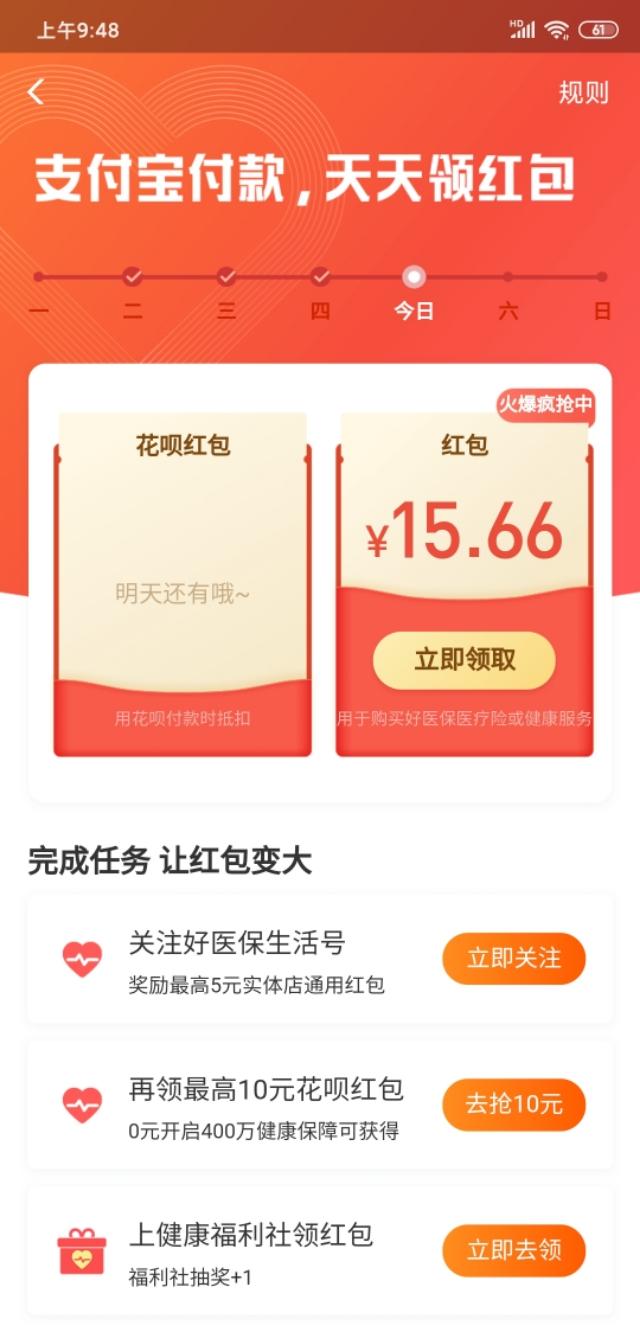Image resolution: width=640 pixels, height=1332 pixels.
Task: Open the 花呗红包 card
Action: pyautogui.click(x=183, y=584)
